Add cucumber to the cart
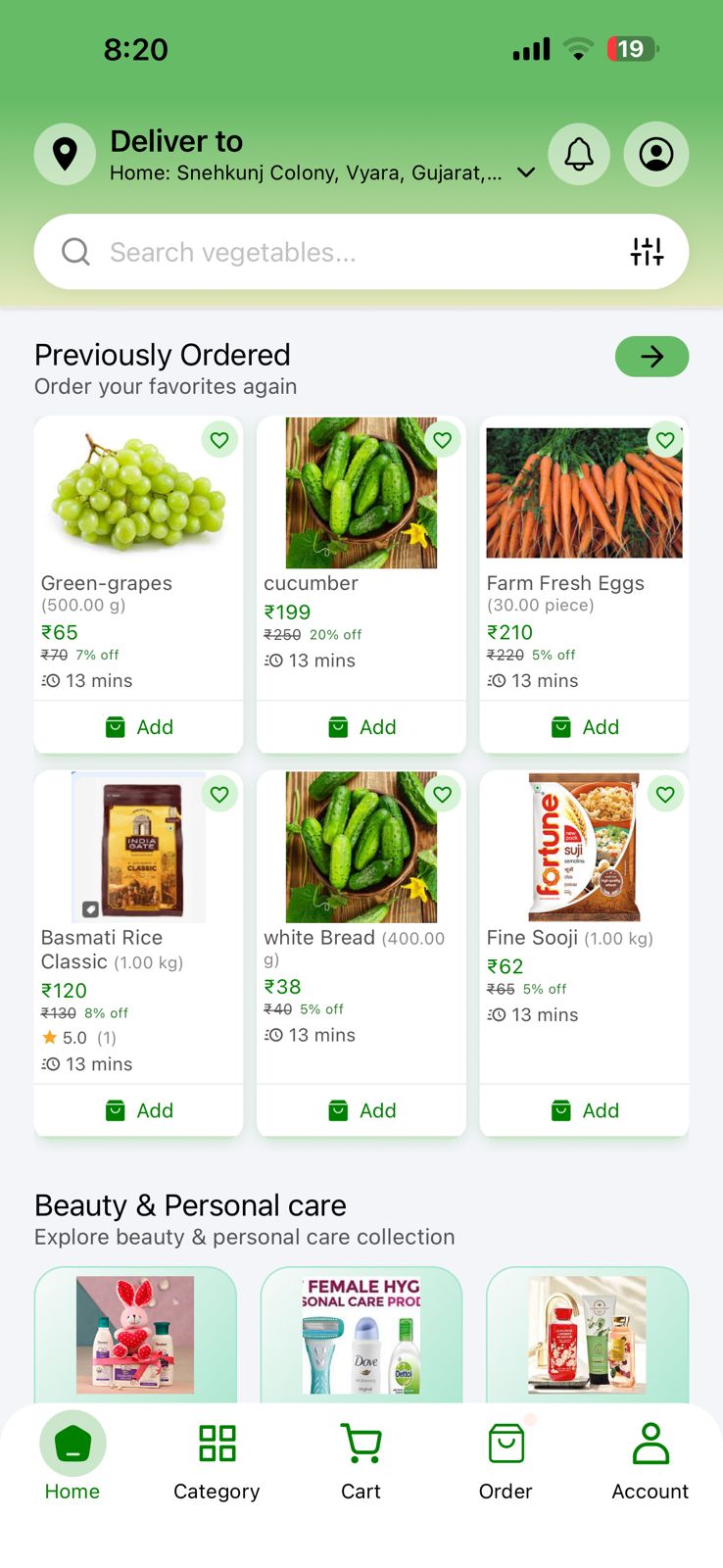Viewport: 723px width, 1568px height. coord(361,727)
